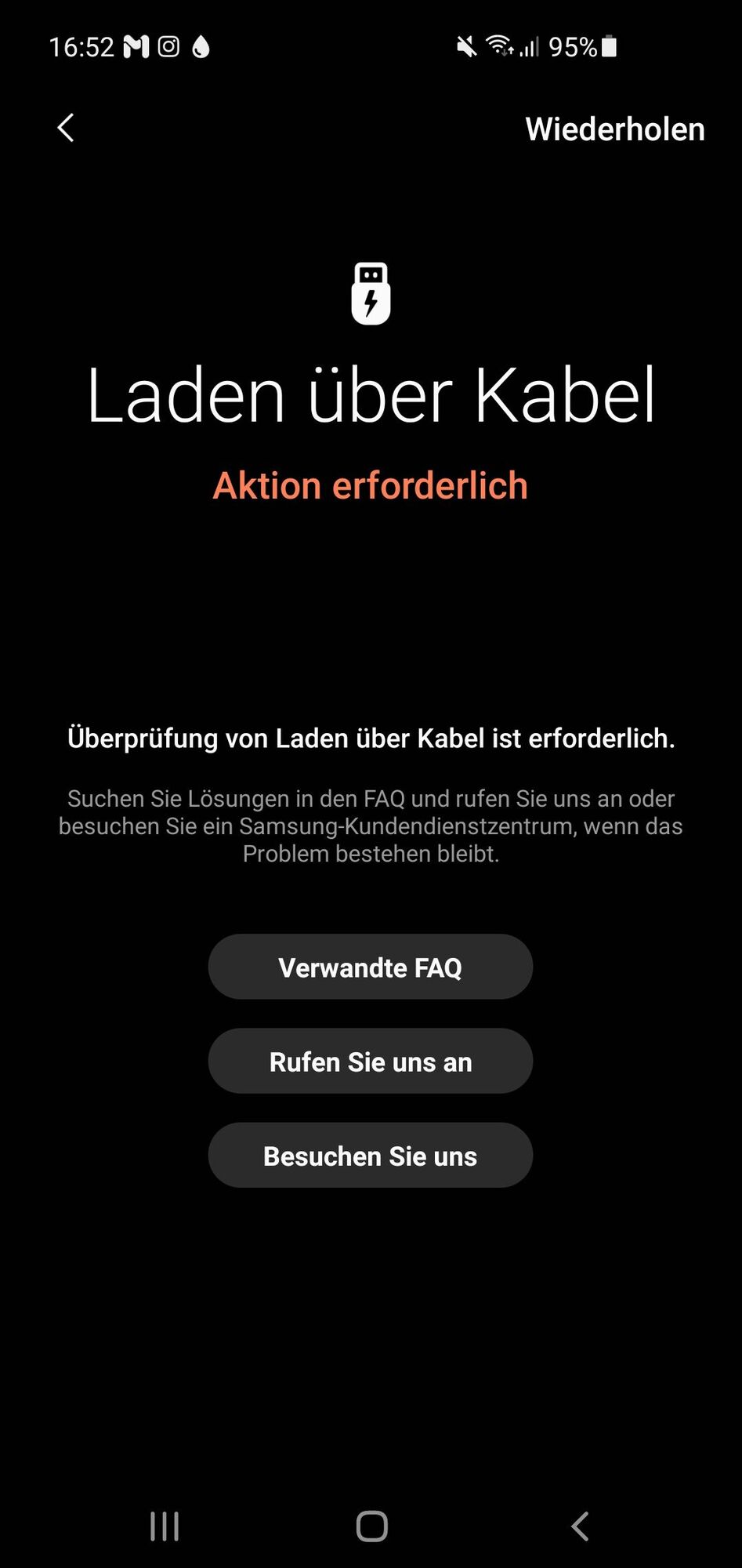Go to the home screen

click(x=371, y=1526)
